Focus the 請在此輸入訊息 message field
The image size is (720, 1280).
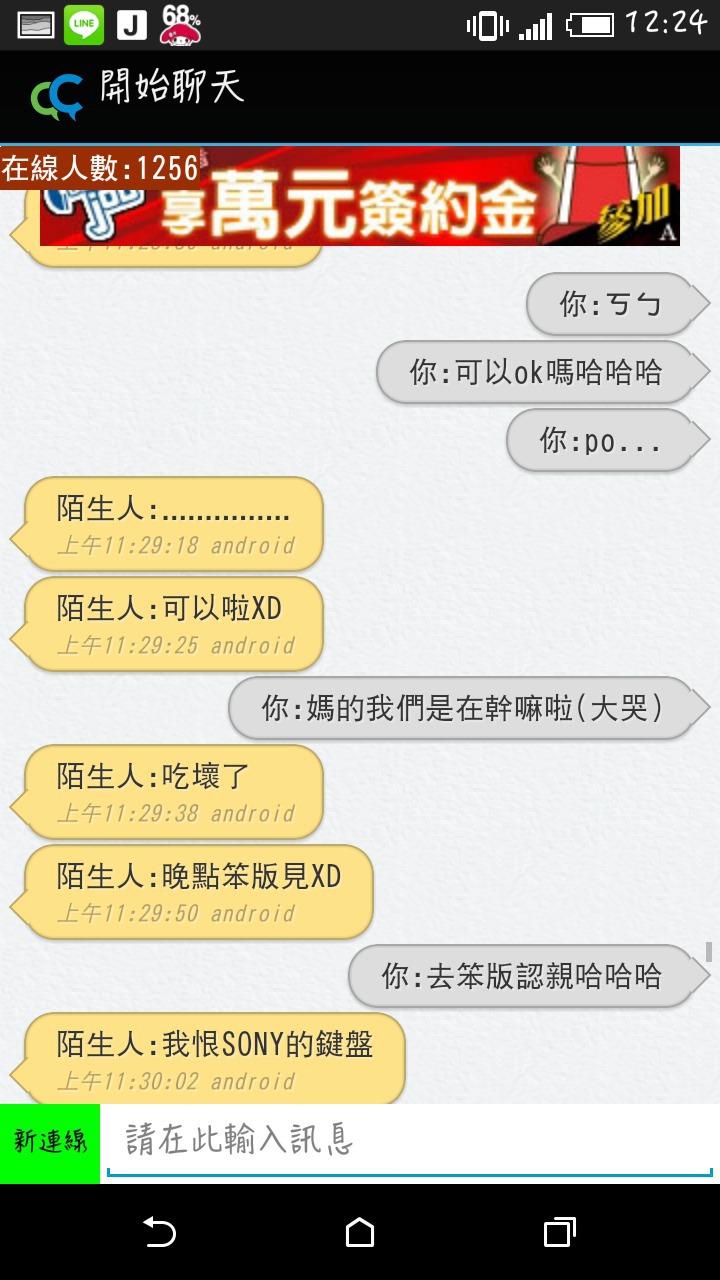410,1142
